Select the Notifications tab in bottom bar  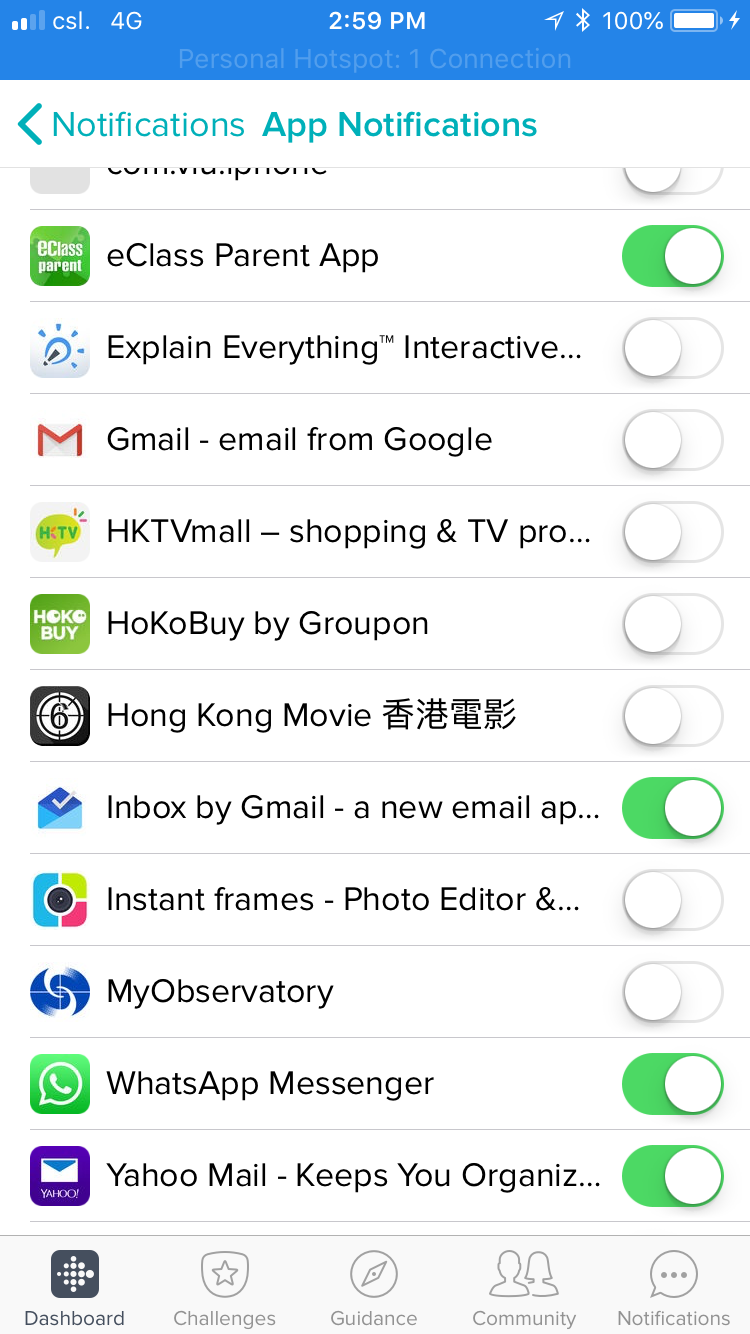click(x=673, y=1287)
